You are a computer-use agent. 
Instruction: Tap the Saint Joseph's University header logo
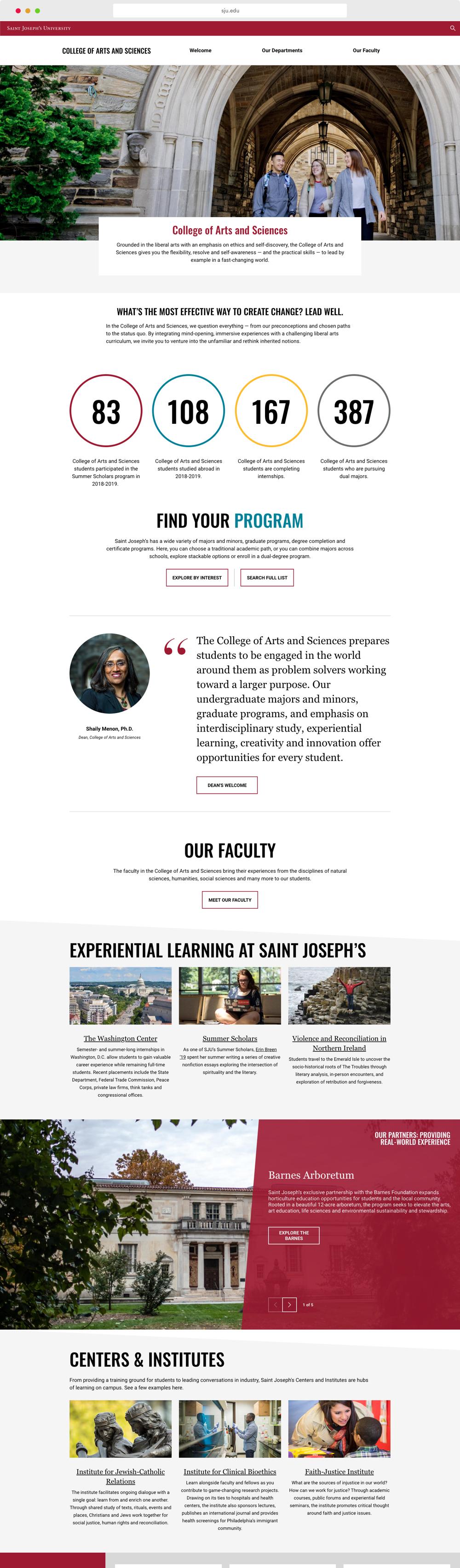[x=39, y=28]
